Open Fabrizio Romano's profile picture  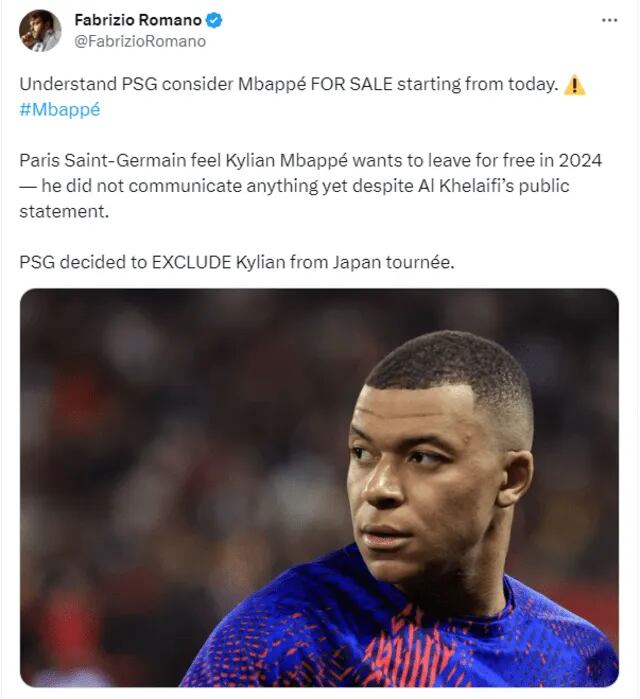(40, 31)
